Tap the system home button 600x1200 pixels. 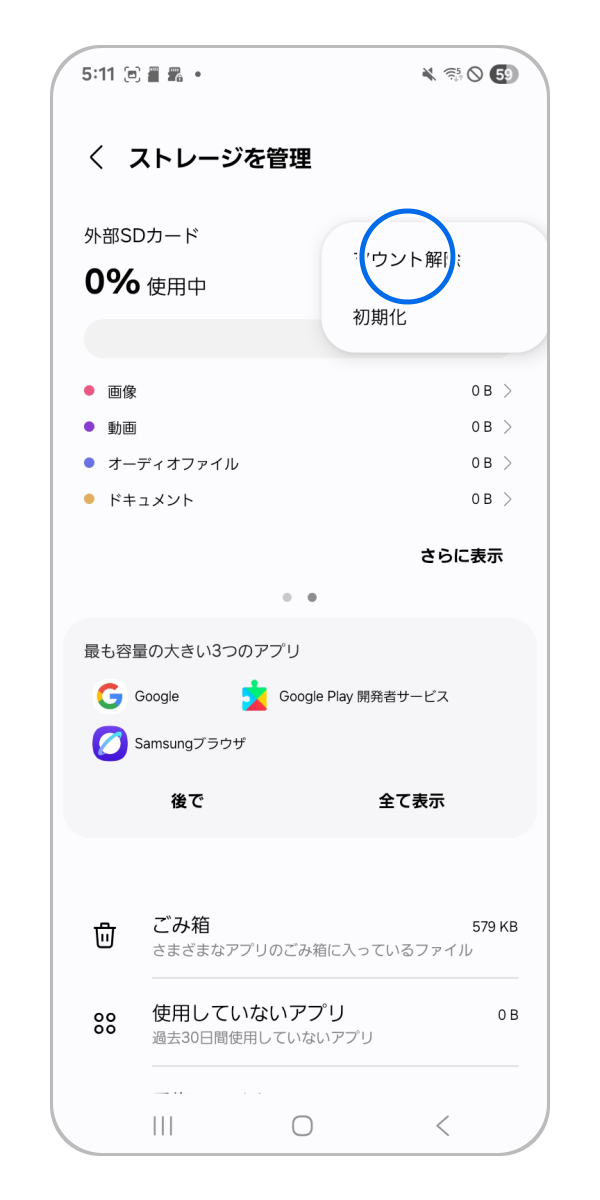(302, 1126)
